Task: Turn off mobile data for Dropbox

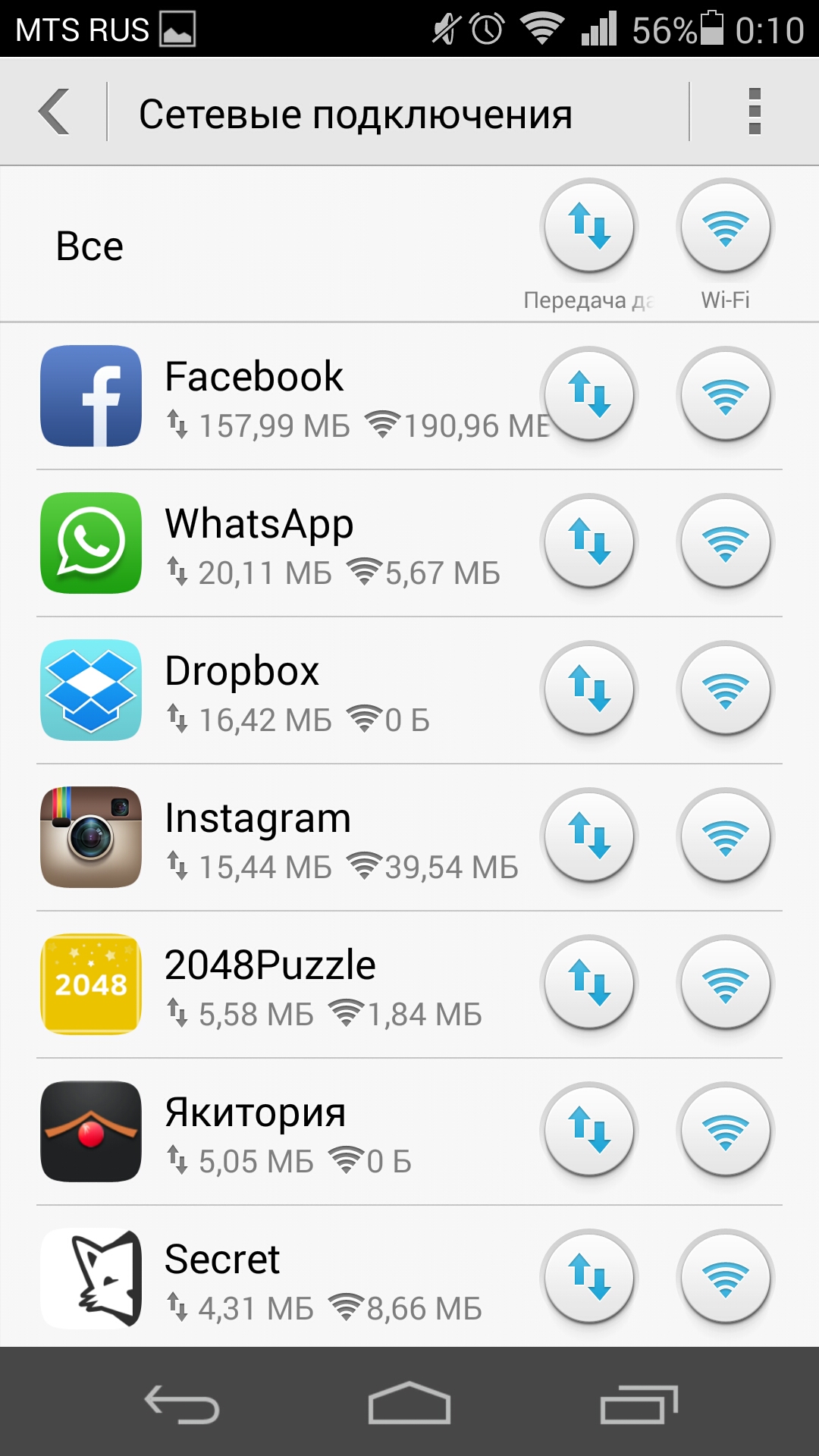Action: [589, 689]
